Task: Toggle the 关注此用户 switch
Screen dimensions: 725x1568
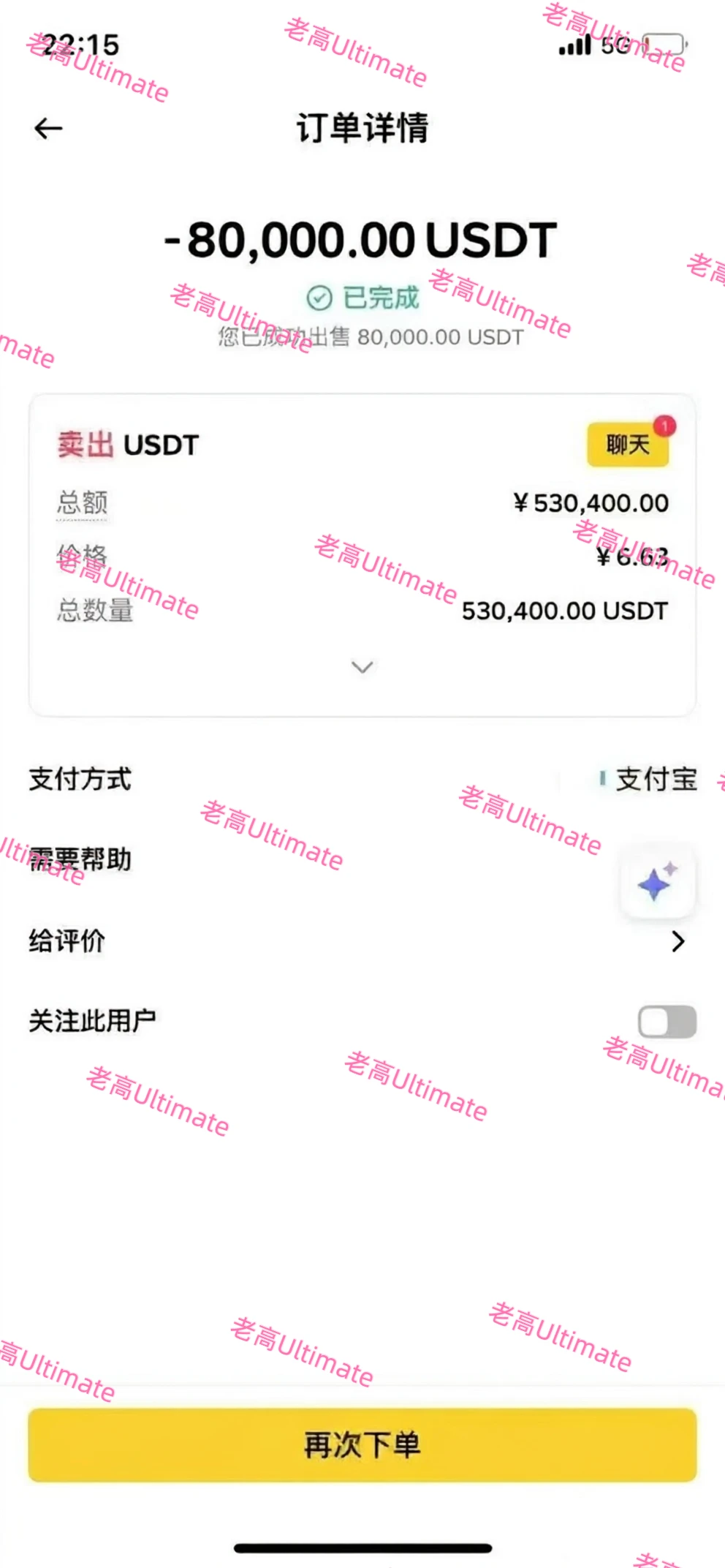Action: [667, 1022]
